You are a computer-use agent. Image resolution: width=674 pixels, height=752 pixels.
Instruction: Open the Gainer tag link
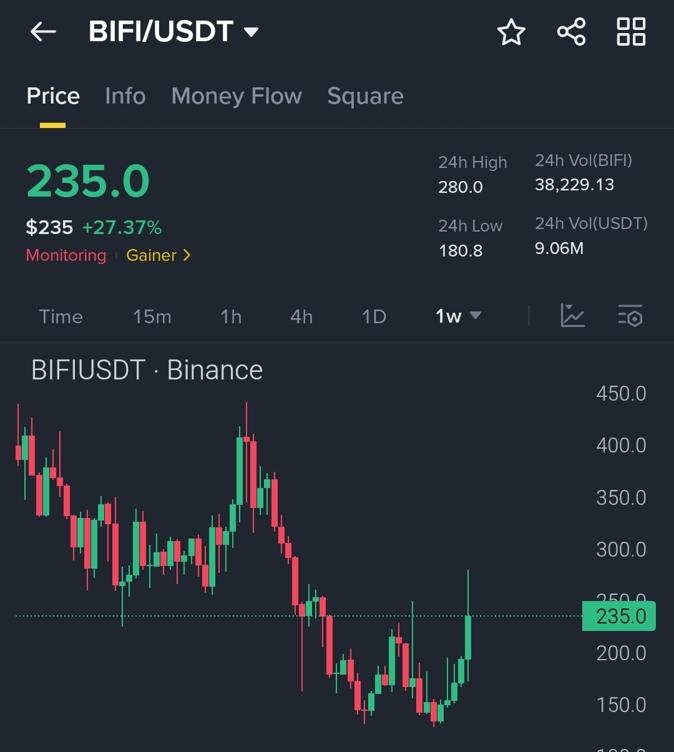pos(158,255)
